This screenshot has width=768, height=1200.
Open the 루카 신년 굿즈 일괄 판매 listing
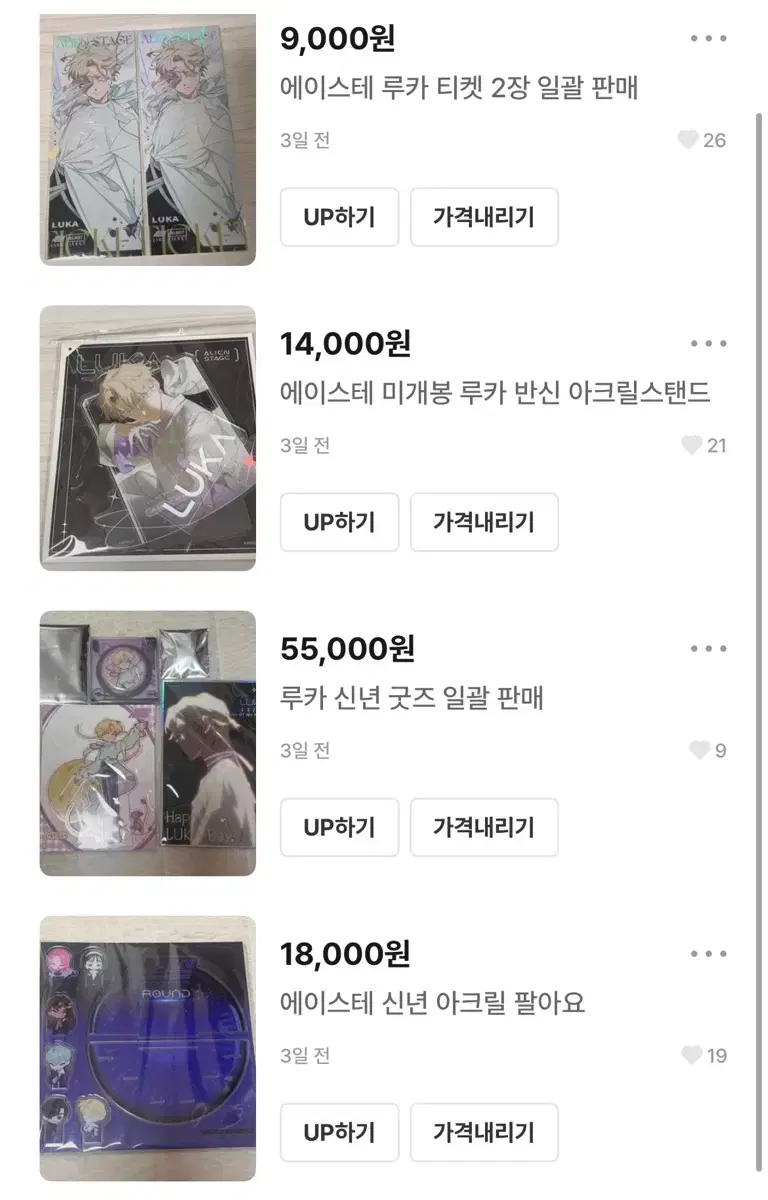point(414,698)
